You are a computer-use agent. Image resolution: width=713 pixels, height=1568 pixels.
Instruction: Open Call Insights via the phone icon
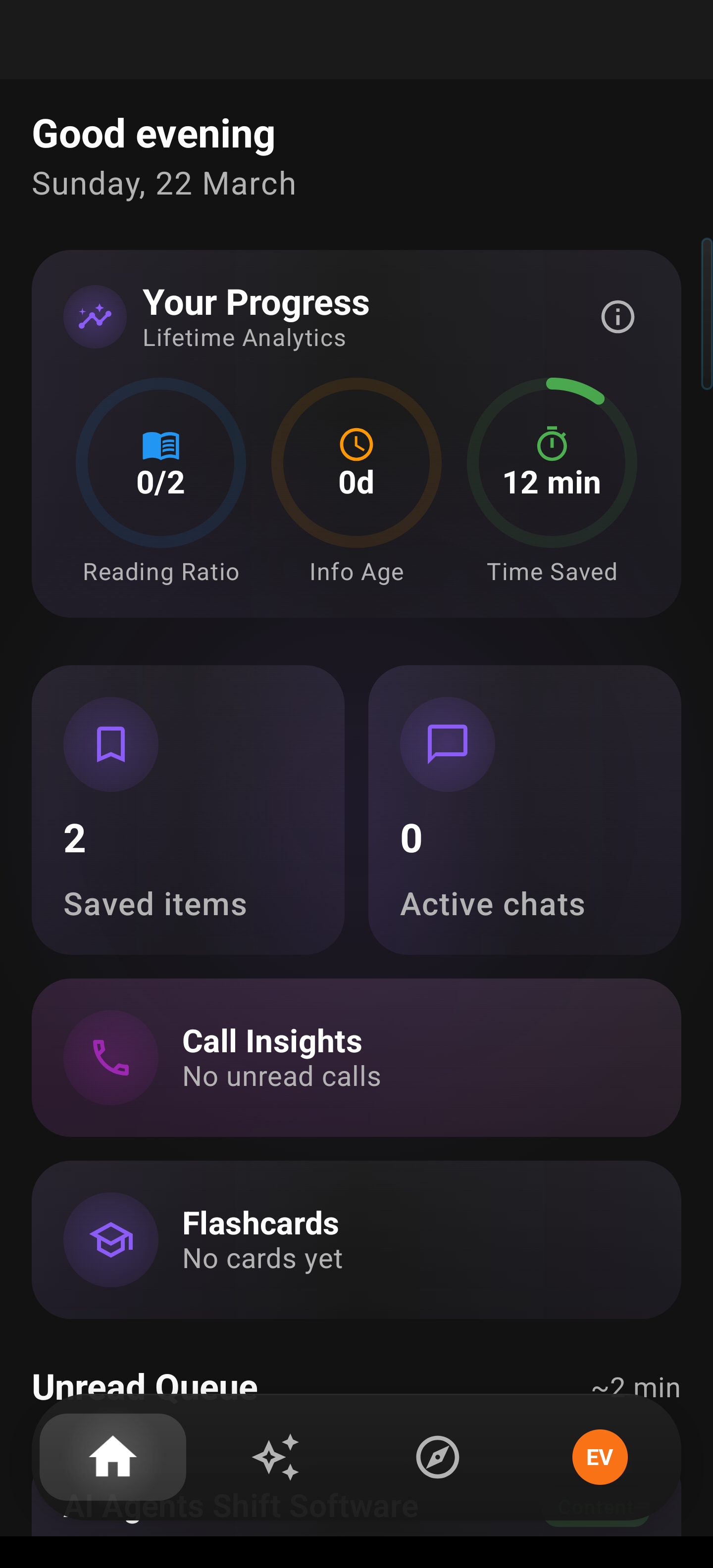(111, 1058)
